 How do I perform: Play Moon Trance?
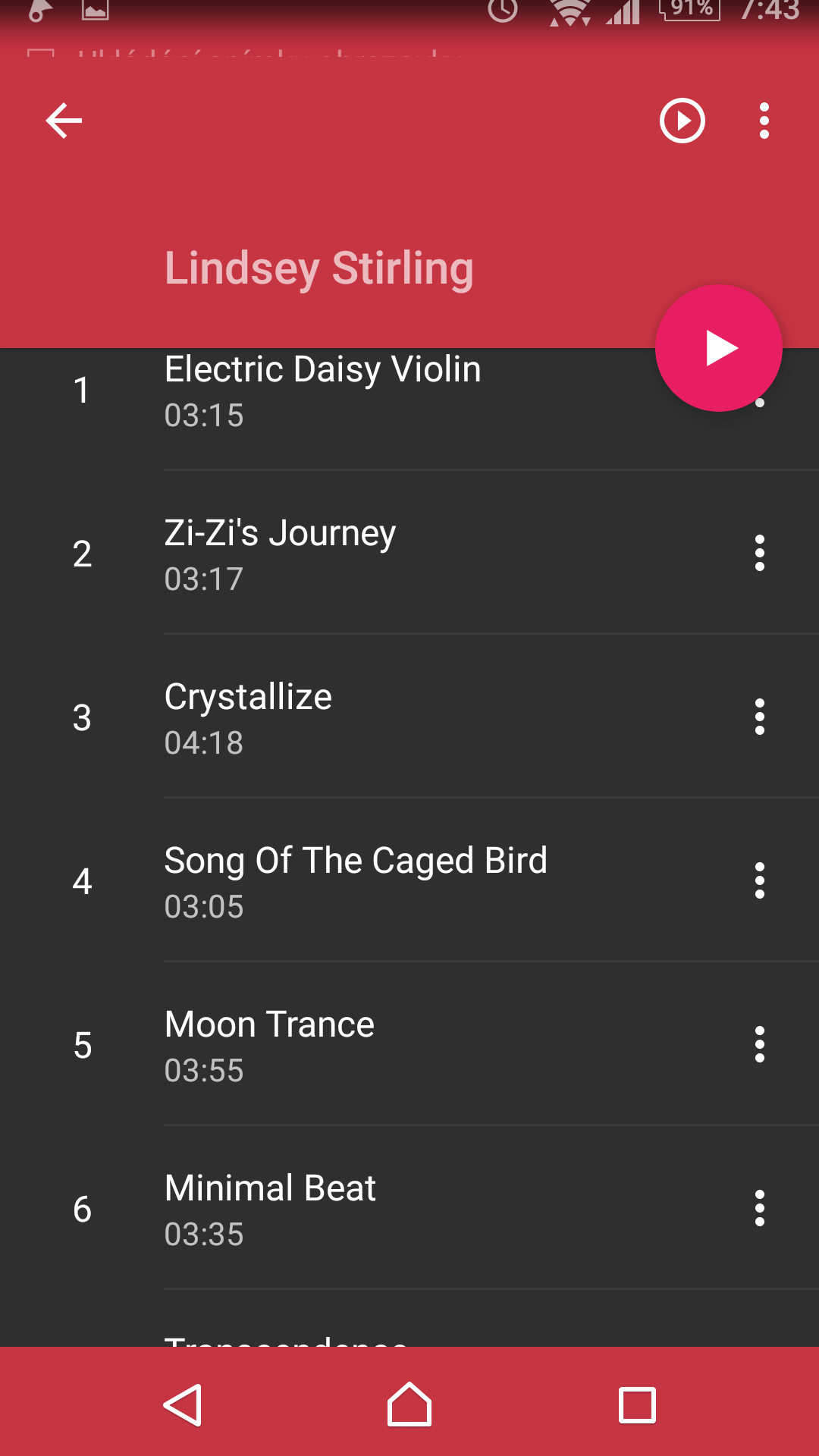409,1045
